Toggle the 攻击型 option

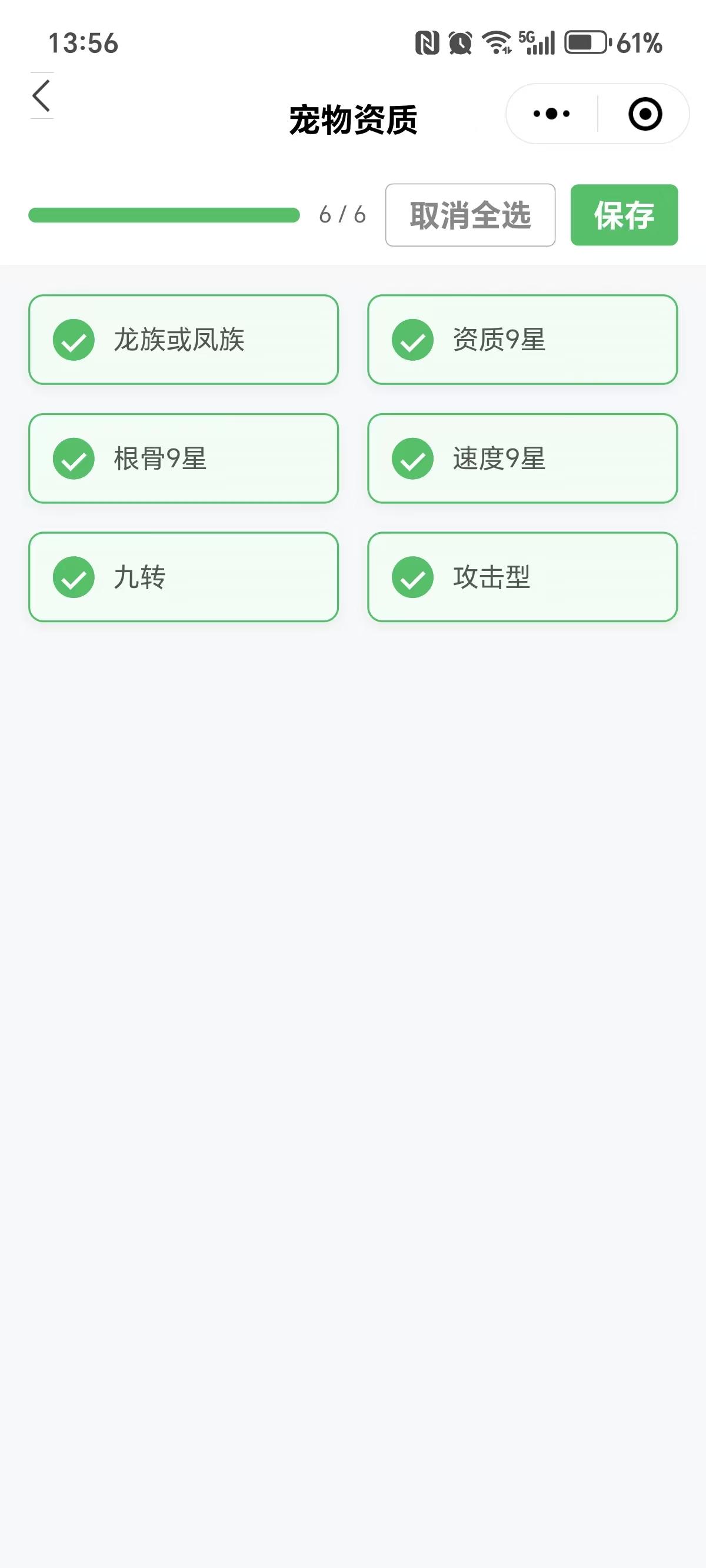coord(522,577)
